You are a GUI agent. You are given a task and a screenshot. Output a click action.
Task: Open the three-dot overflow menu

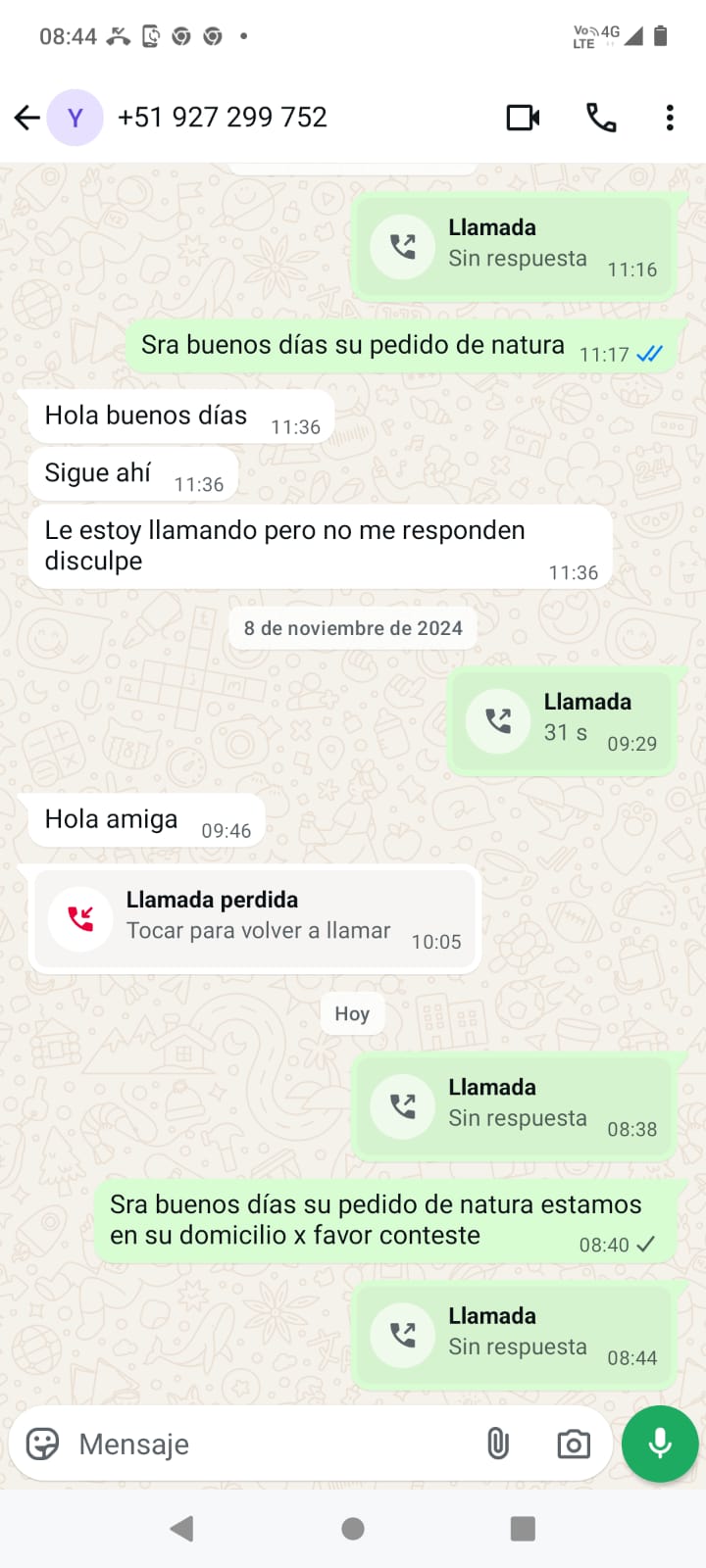click(670, 118)
